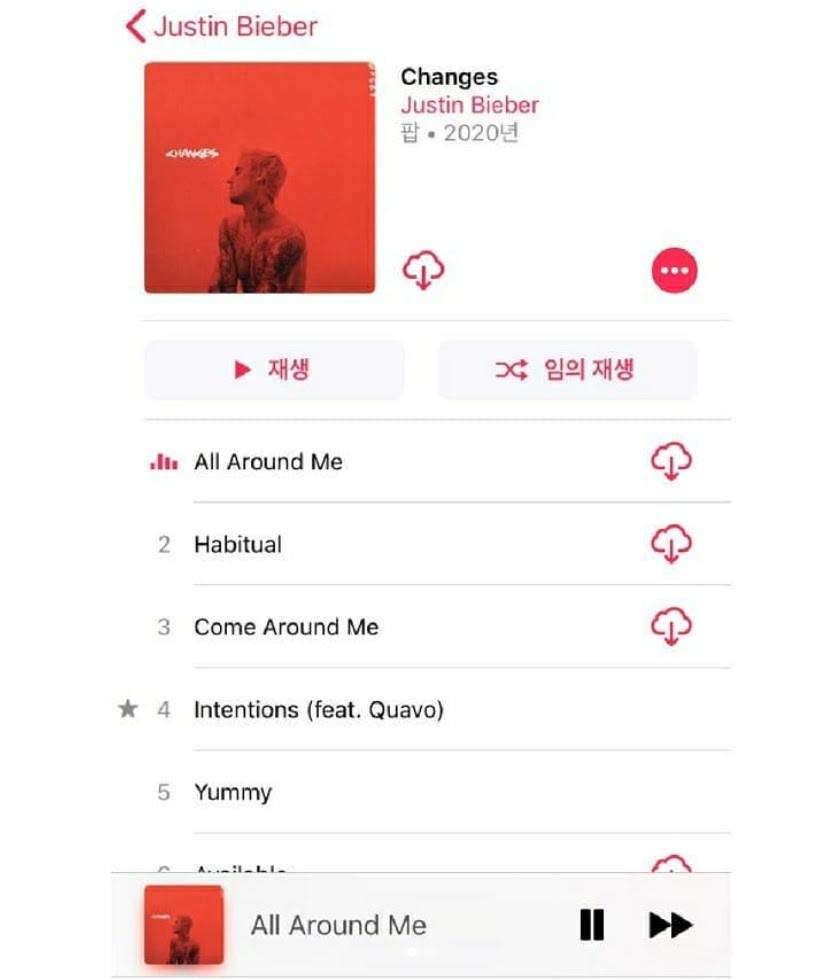Open the now playing mini player
The height and width of the screenshot is (979, 829).
tap(338, 925)
